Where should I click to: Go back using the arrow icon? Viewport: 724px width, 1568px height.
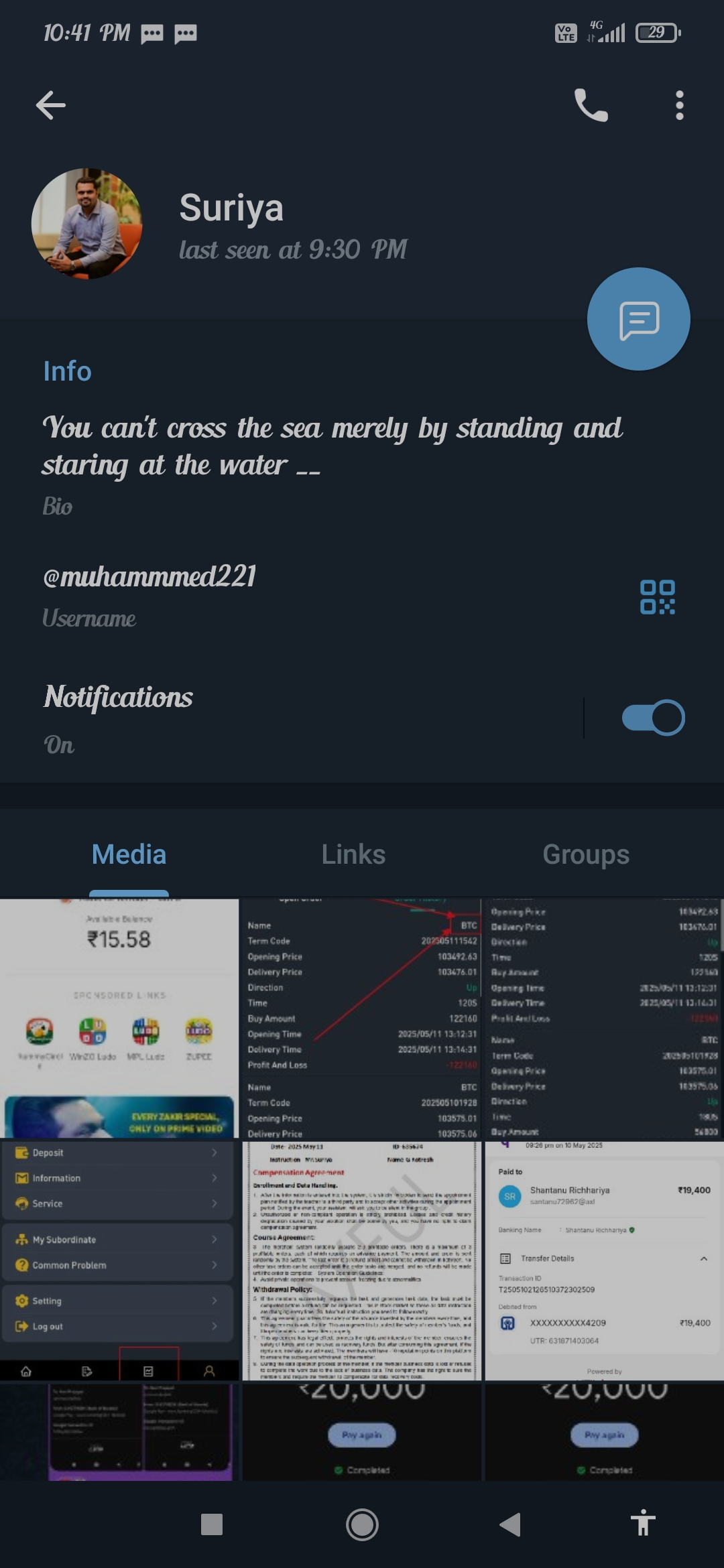(51, 105)
